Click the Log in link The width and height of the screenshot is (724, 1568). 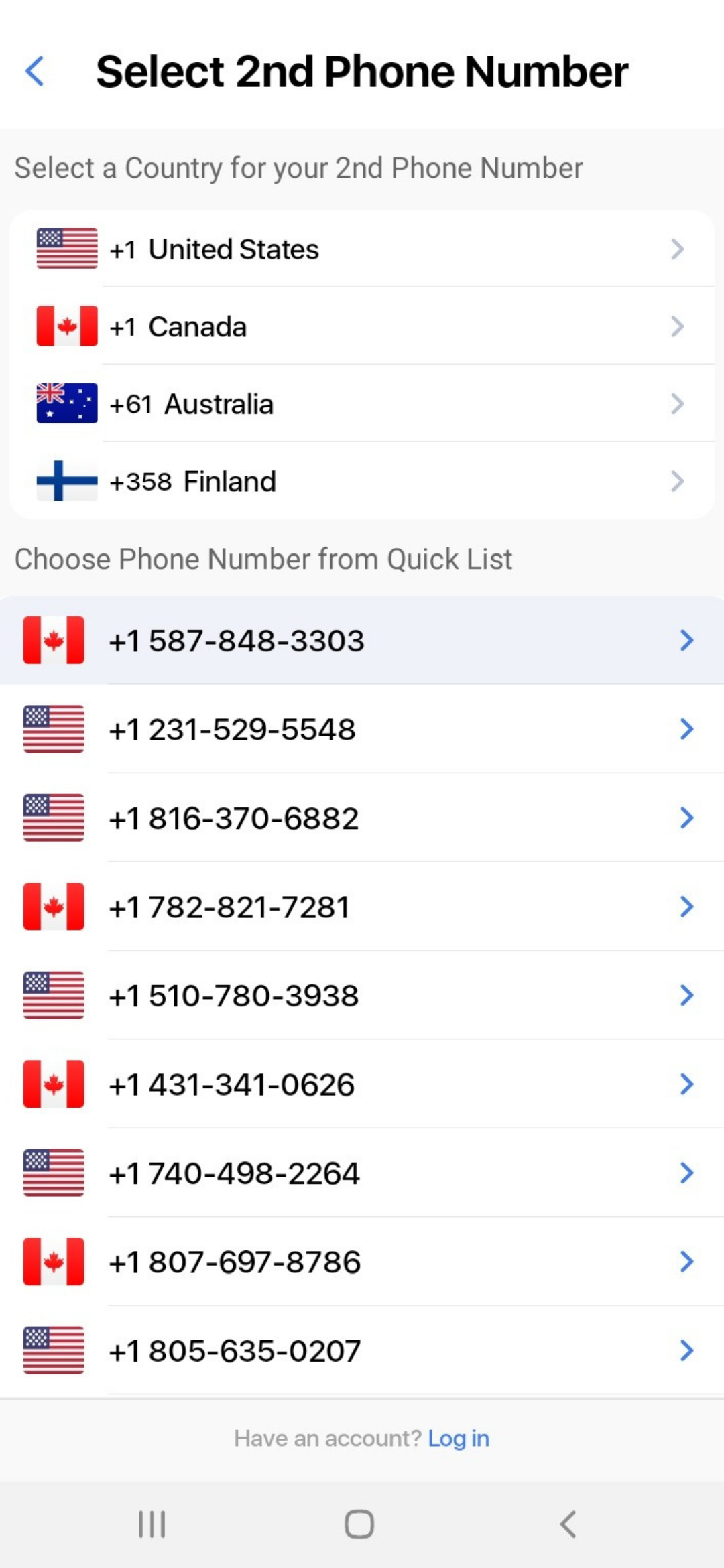[459, 1438]
